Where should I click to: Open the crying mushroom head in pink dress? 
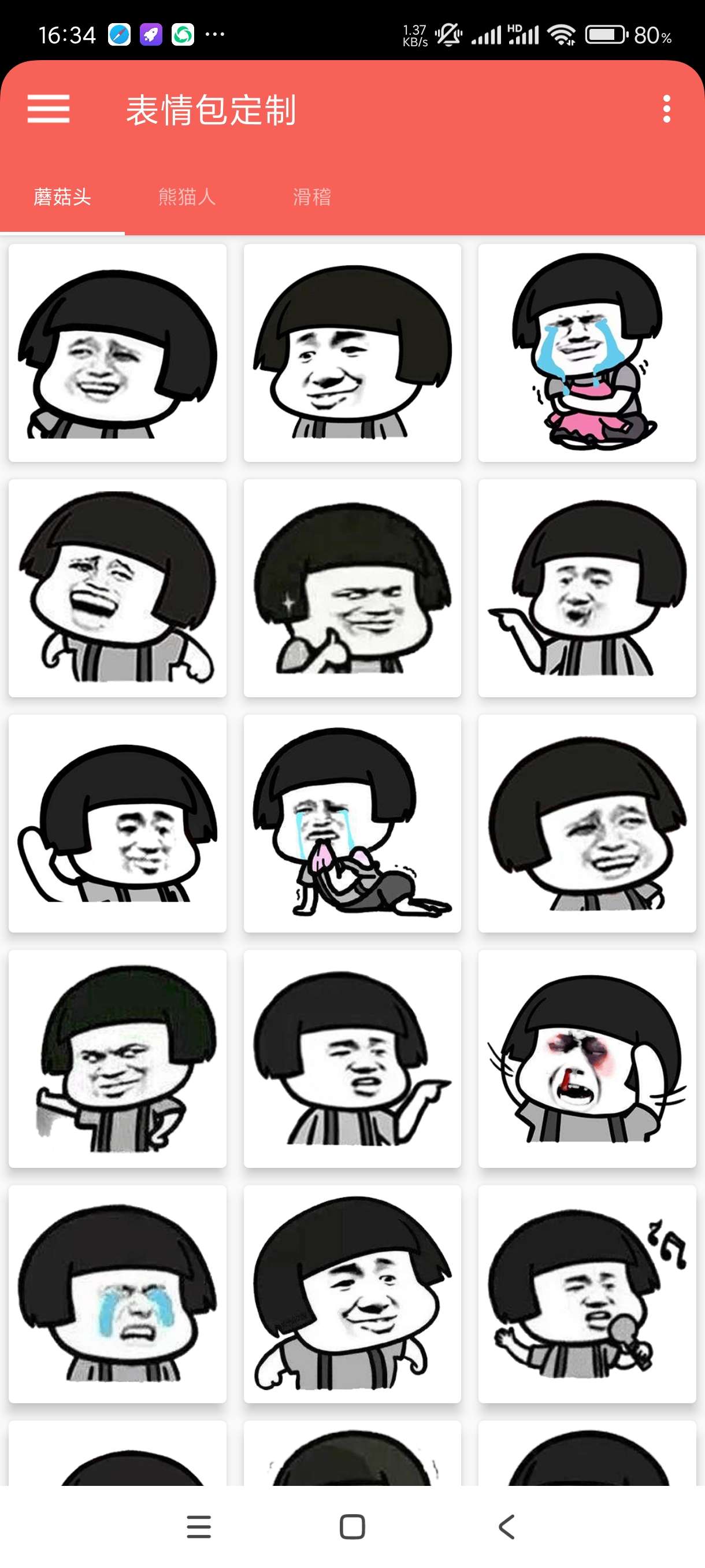[587, 353]
